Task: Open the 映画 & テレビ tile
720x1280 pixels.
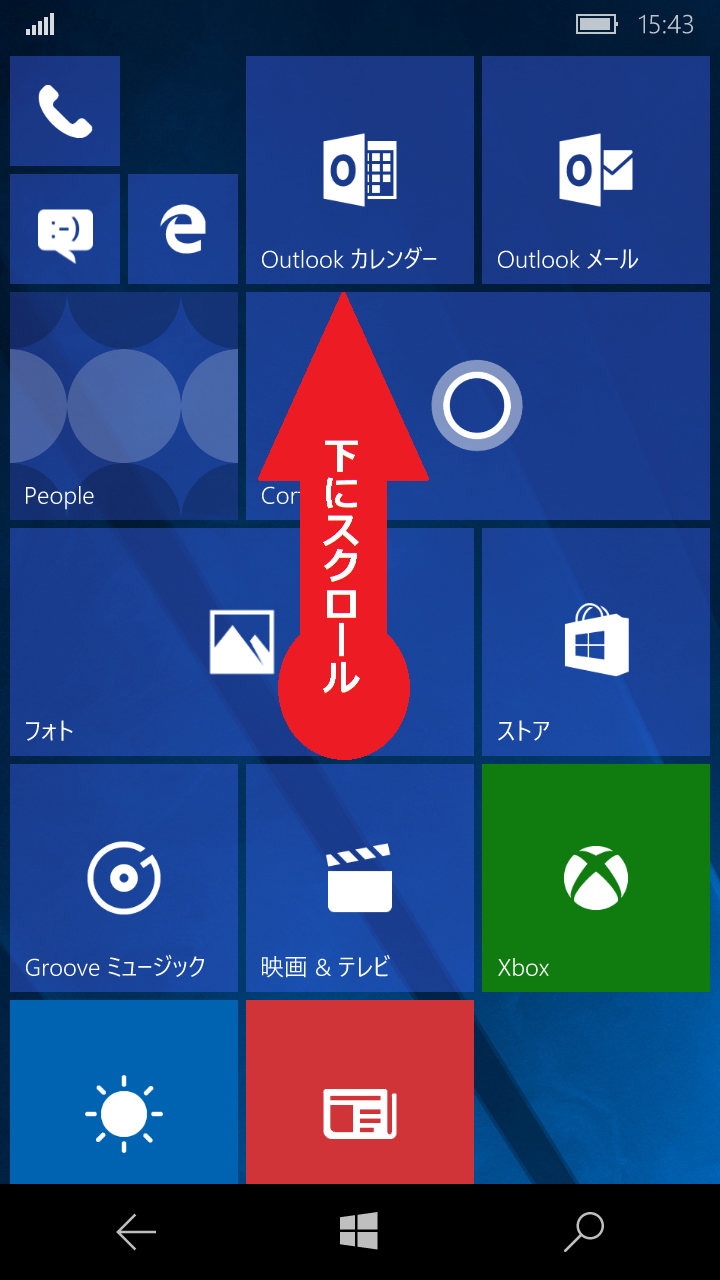Action: click(359, 877)
